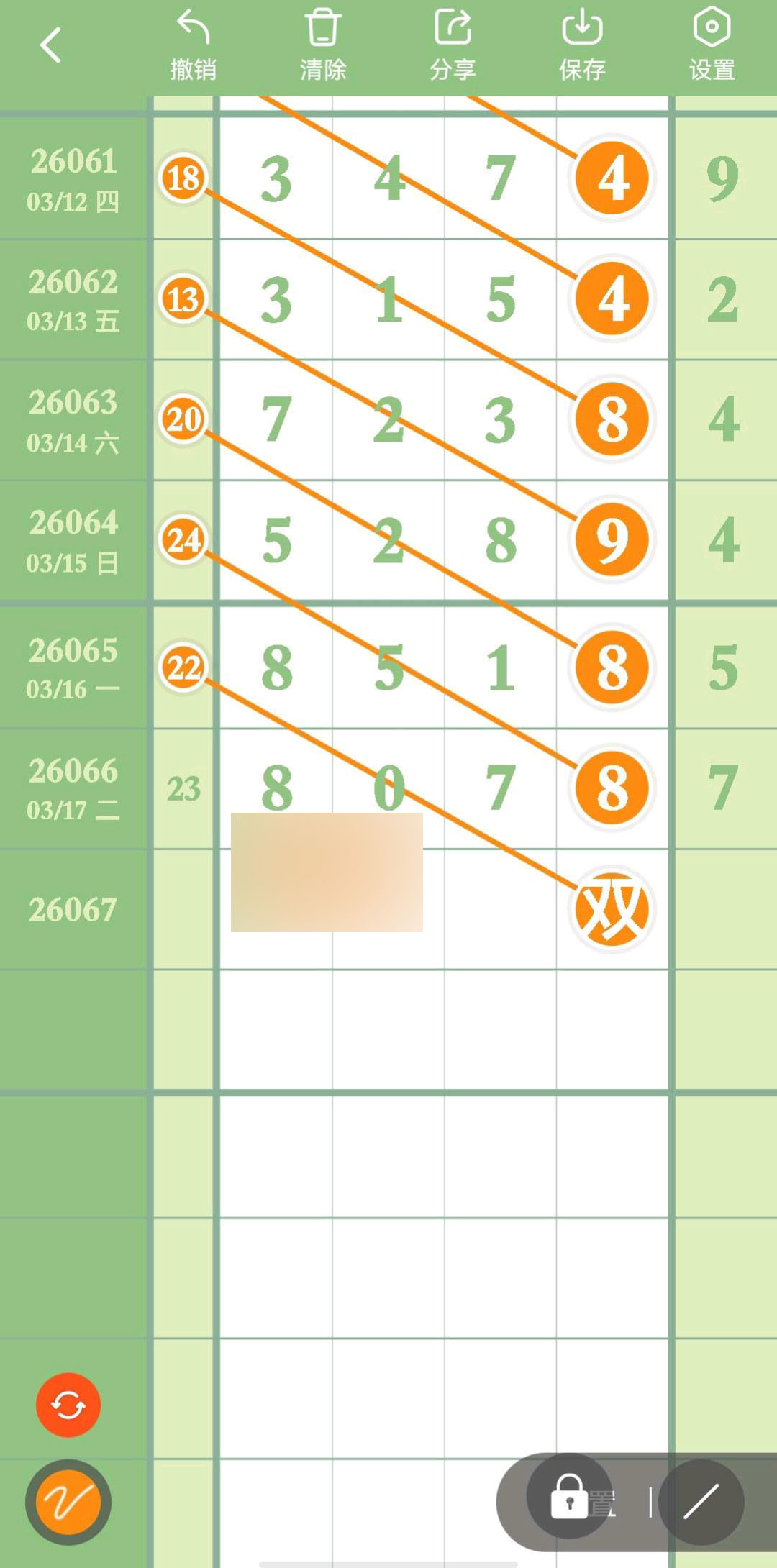The image size is (777, 1568).
Task: Tap the 双 circle in row 26067
Action: click(x=612, y=909)
